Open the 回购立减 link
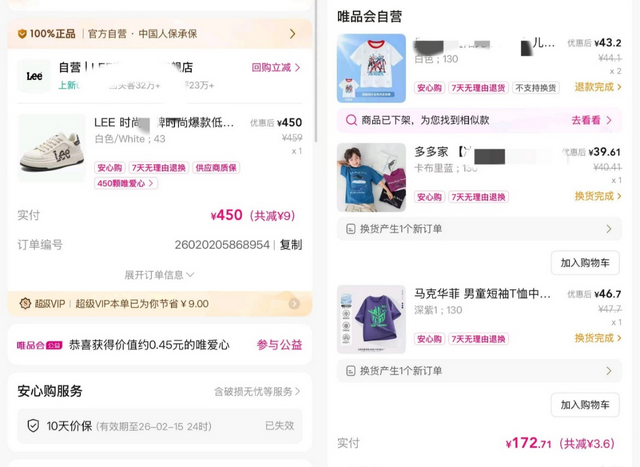The height and width of the screenshot is (467, 640). 275,68
